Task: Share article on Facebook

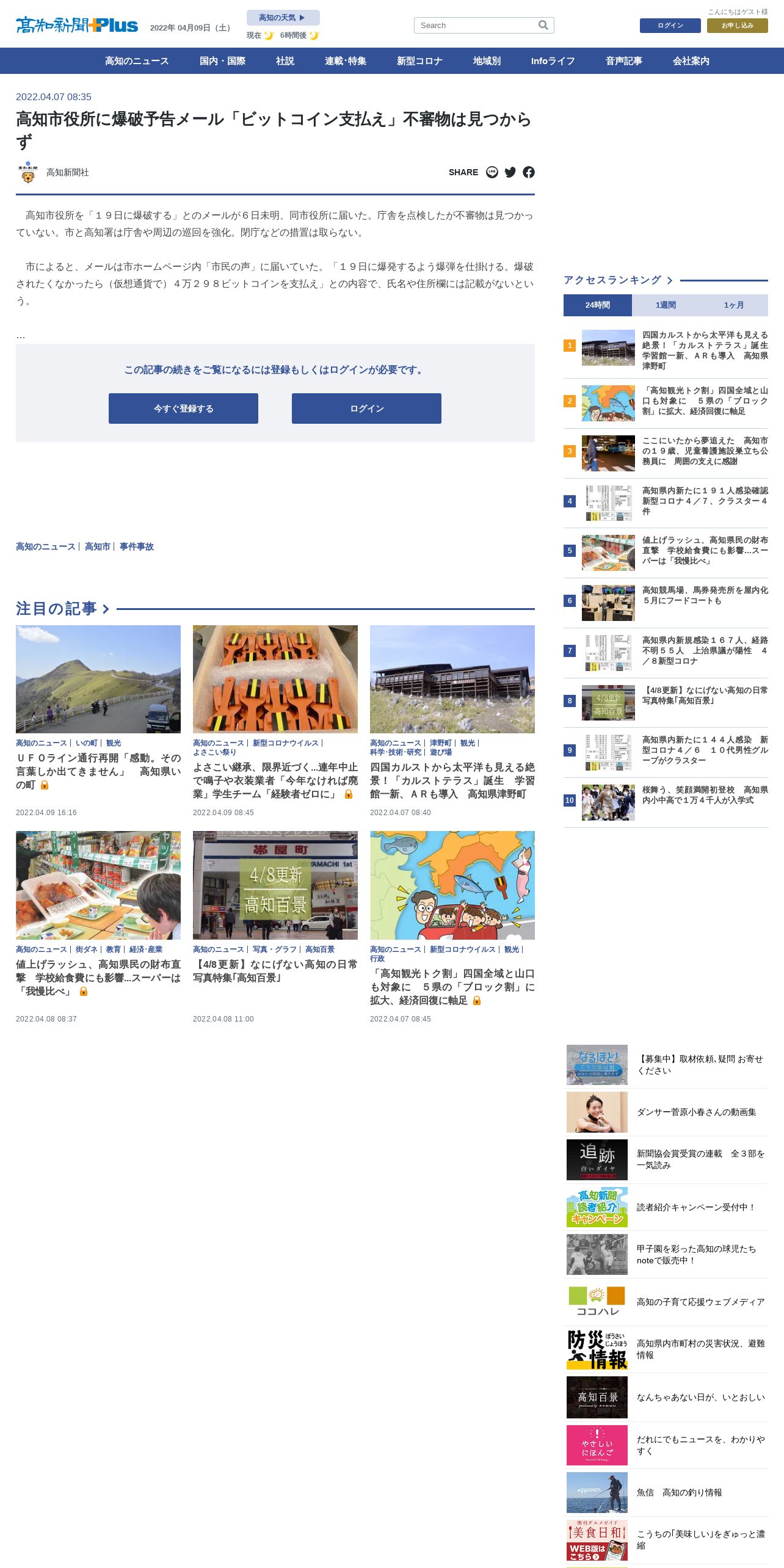Action: pos(529,172)
